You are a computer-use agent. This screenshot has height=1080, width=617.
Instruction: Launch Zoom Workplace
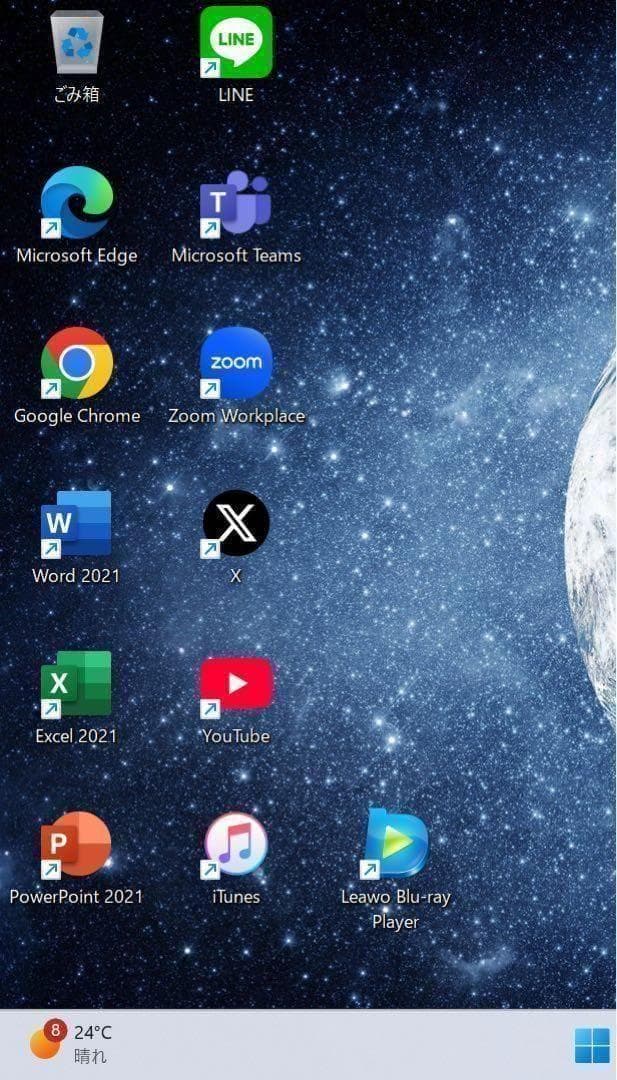[x=236, y=363]
